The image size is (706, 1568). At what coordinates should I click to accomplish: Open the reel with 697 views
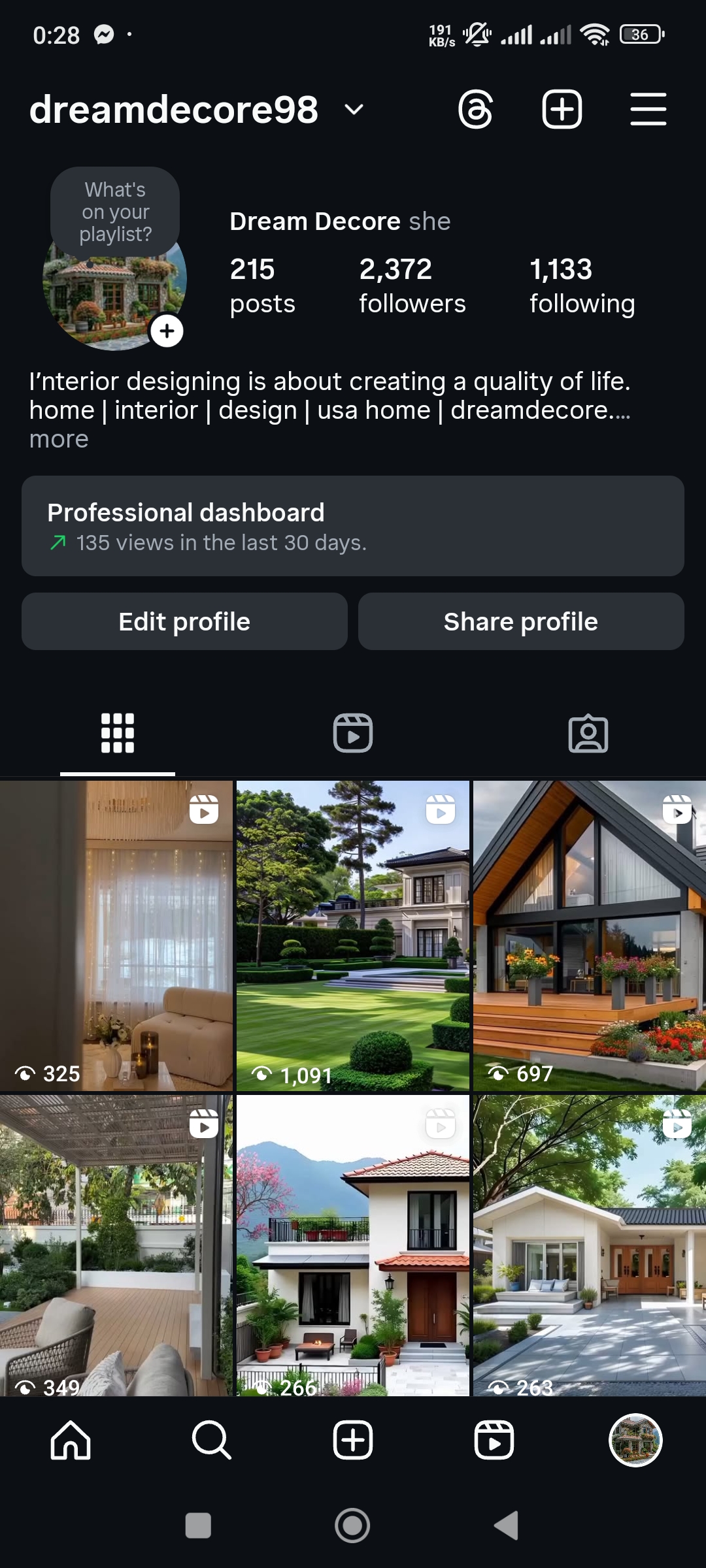[589, 934]
